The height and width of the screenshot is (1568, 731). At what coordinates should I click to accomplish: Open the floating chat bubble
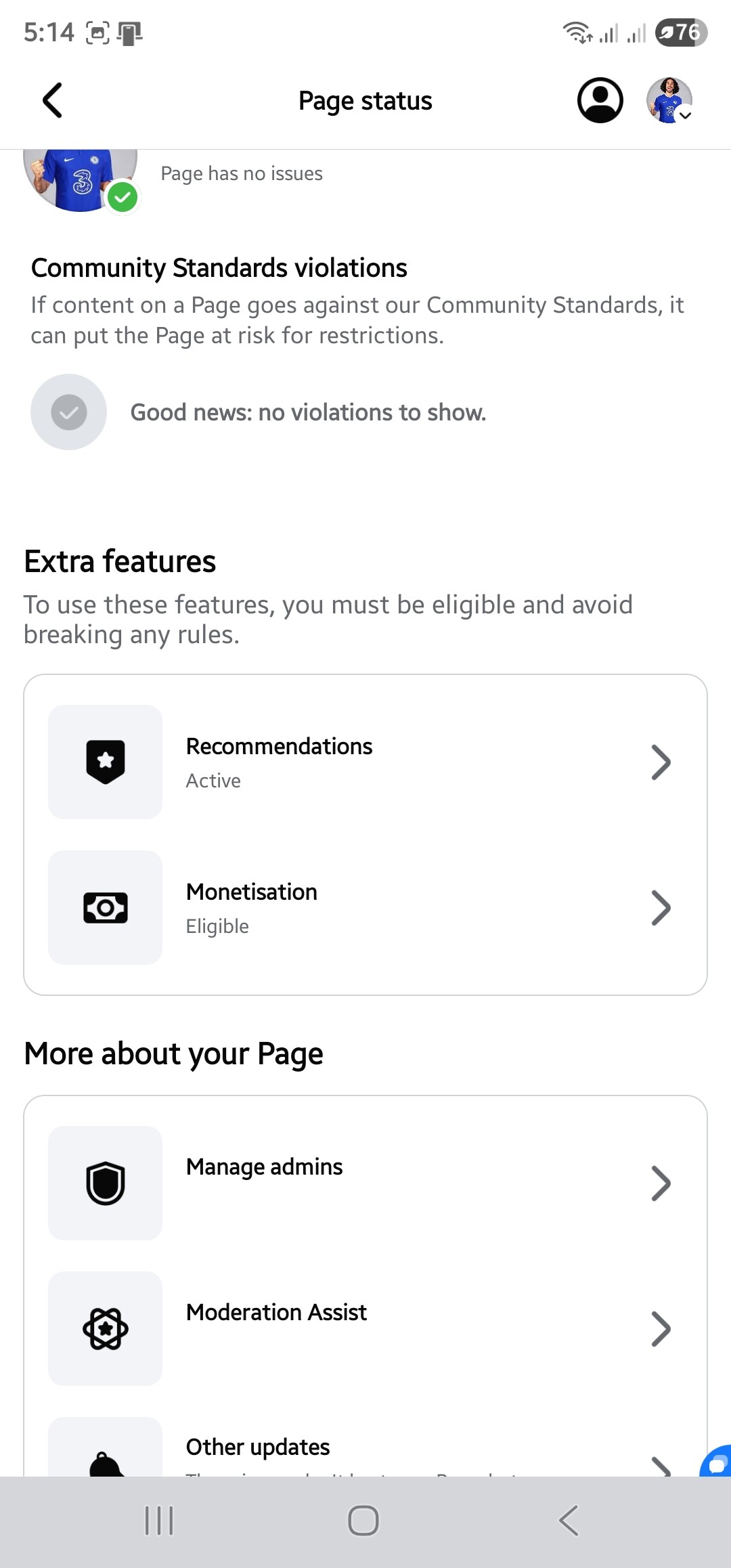[716, 1462]
